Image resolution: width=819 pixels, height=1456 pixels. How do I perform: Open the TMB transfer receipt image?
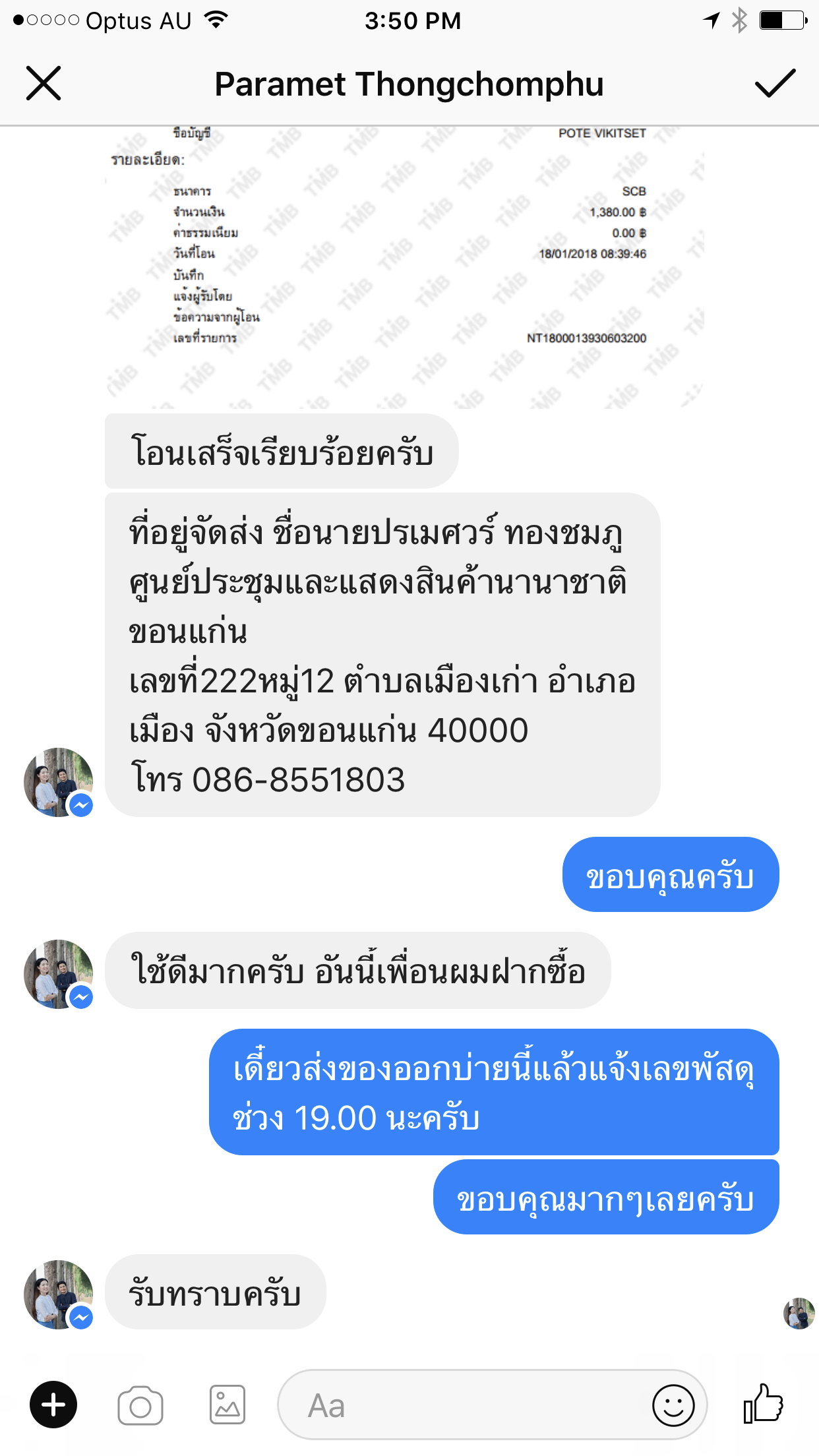tap(404, 266)
